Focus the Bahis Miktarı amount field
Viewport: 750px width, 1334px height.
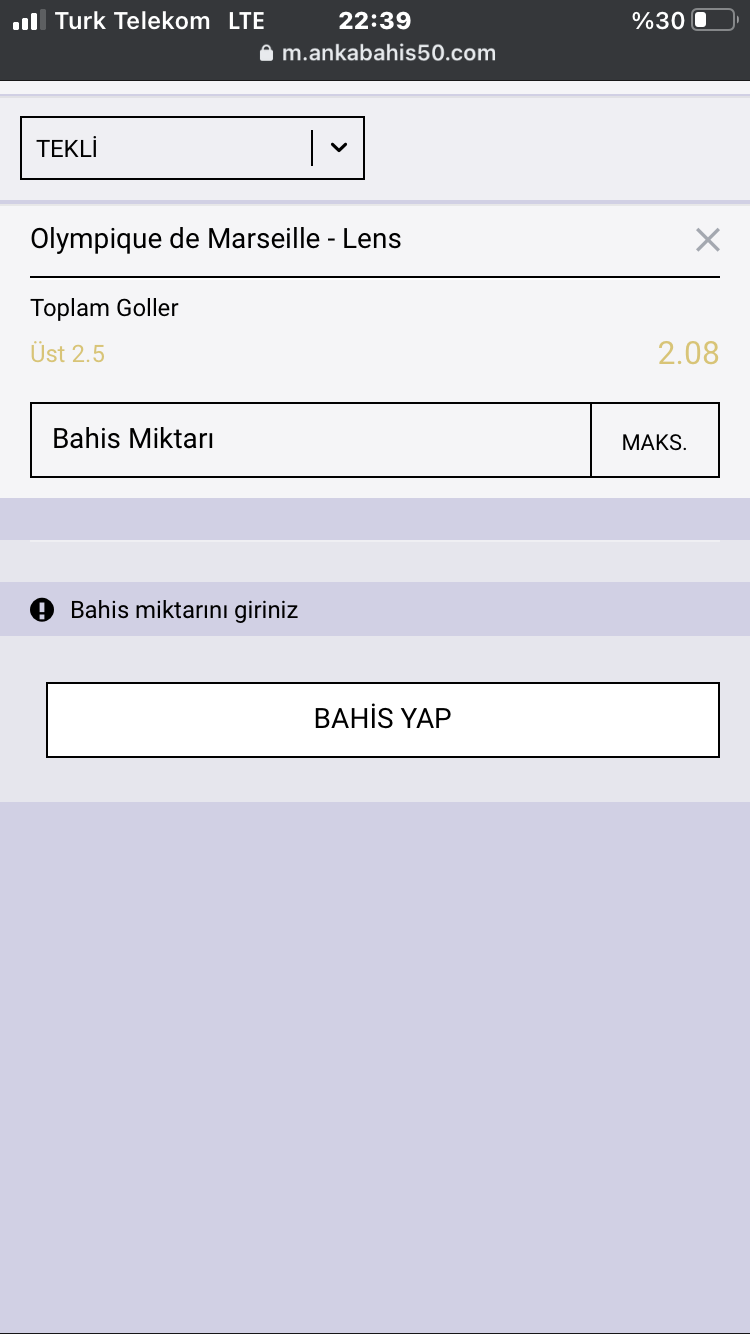pyautogui.click(x=310, y=440)
